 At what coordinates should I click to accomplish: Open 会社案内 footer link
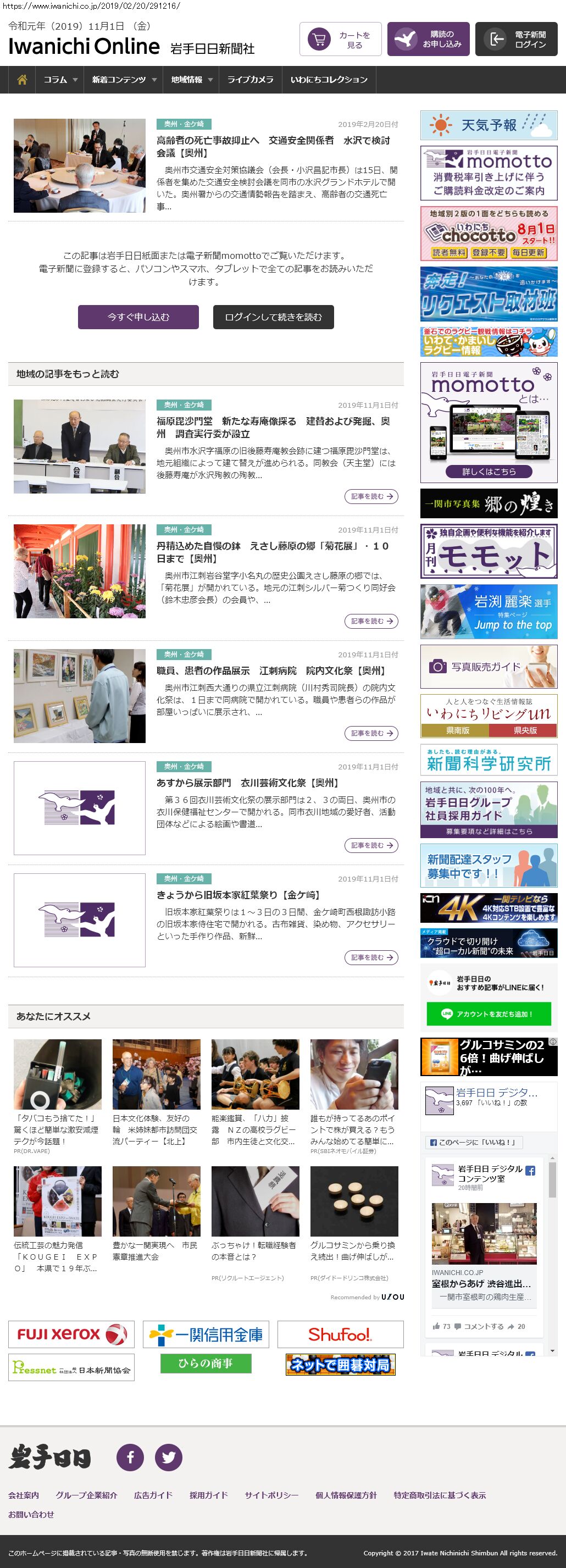tap(23, 1495)
